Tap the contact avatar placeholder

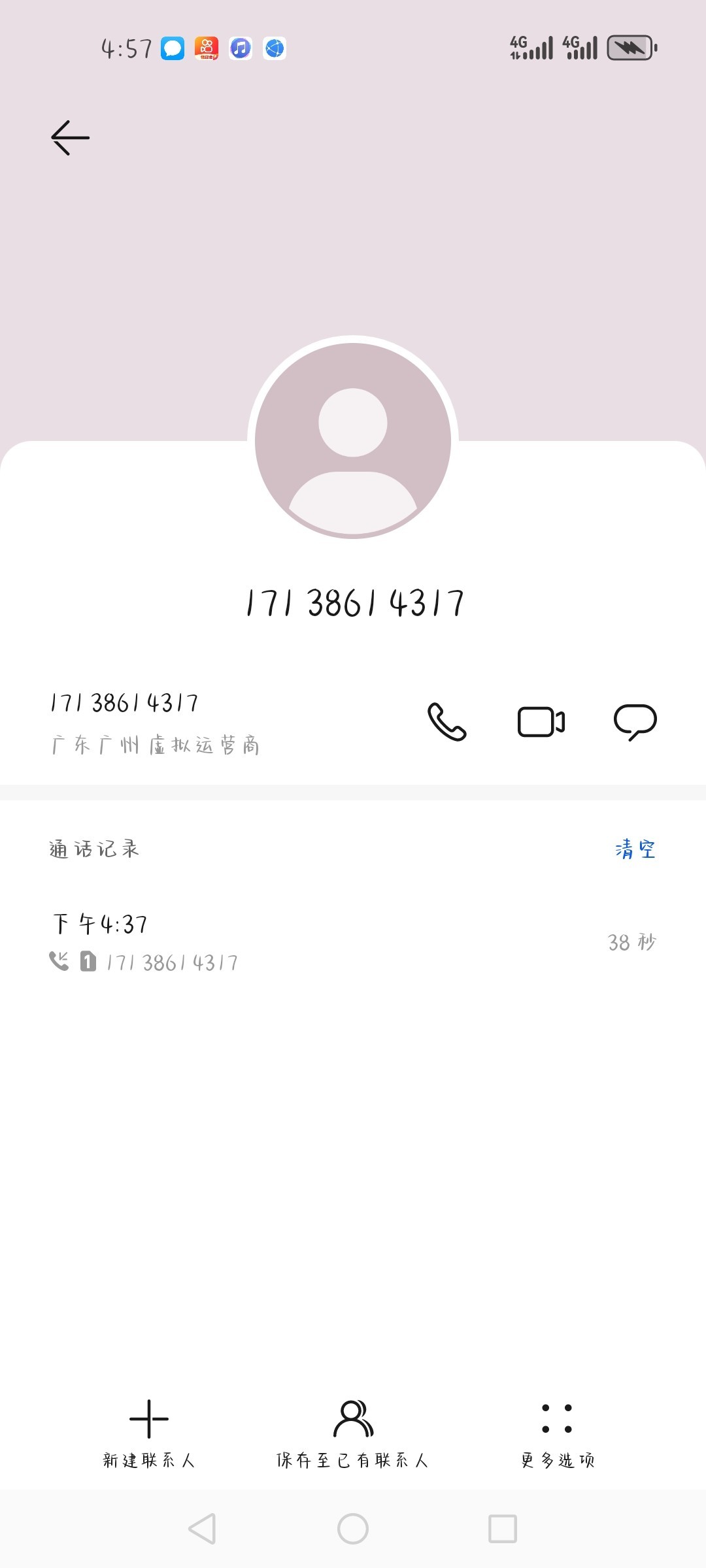point(353,440)
